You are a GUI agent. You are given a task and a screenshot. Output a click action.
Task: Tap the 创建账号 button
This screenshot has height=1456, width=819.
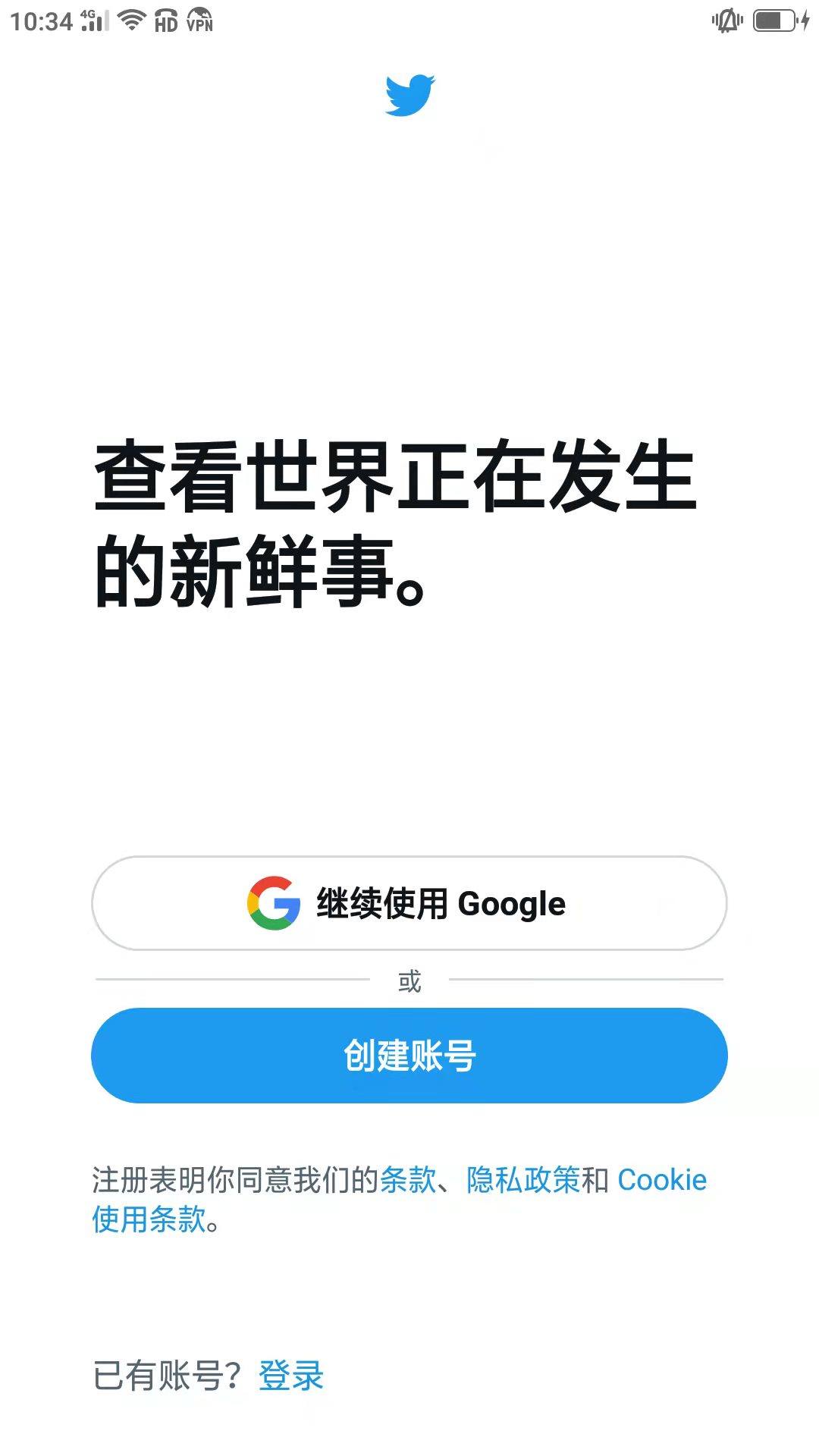tap(409, 1055)
